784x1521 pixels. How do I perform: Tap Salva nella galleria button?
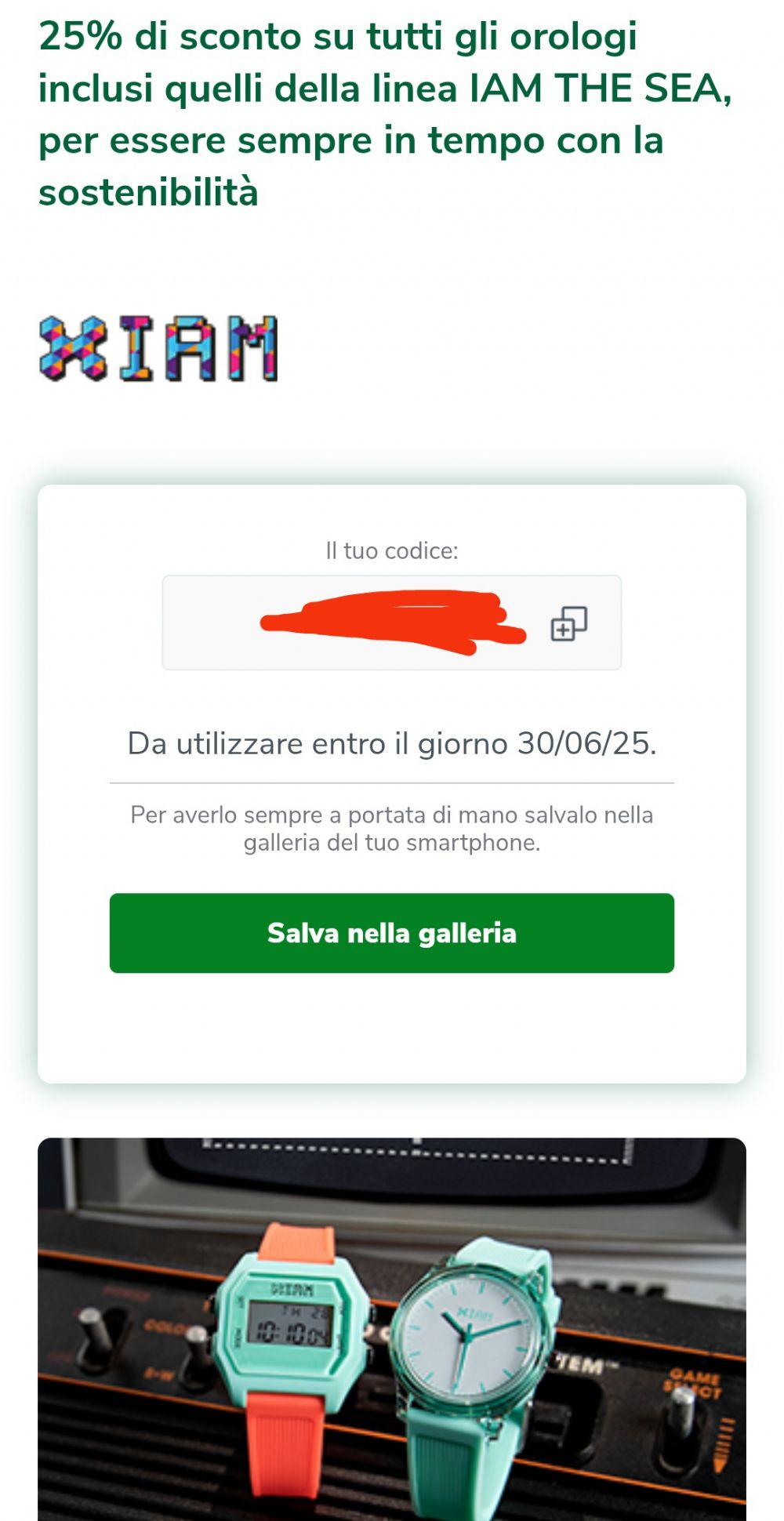pyautogui.click(x=392, y=933)
